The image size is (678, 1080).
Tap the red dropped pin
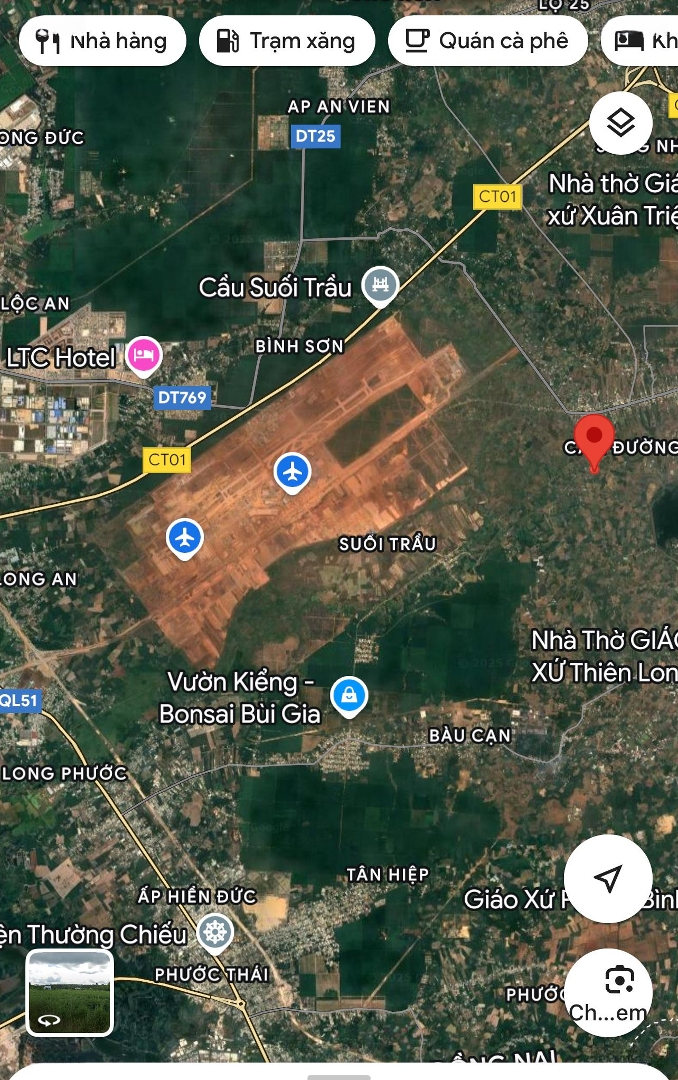pyautogui.click(x=595, y=440)
